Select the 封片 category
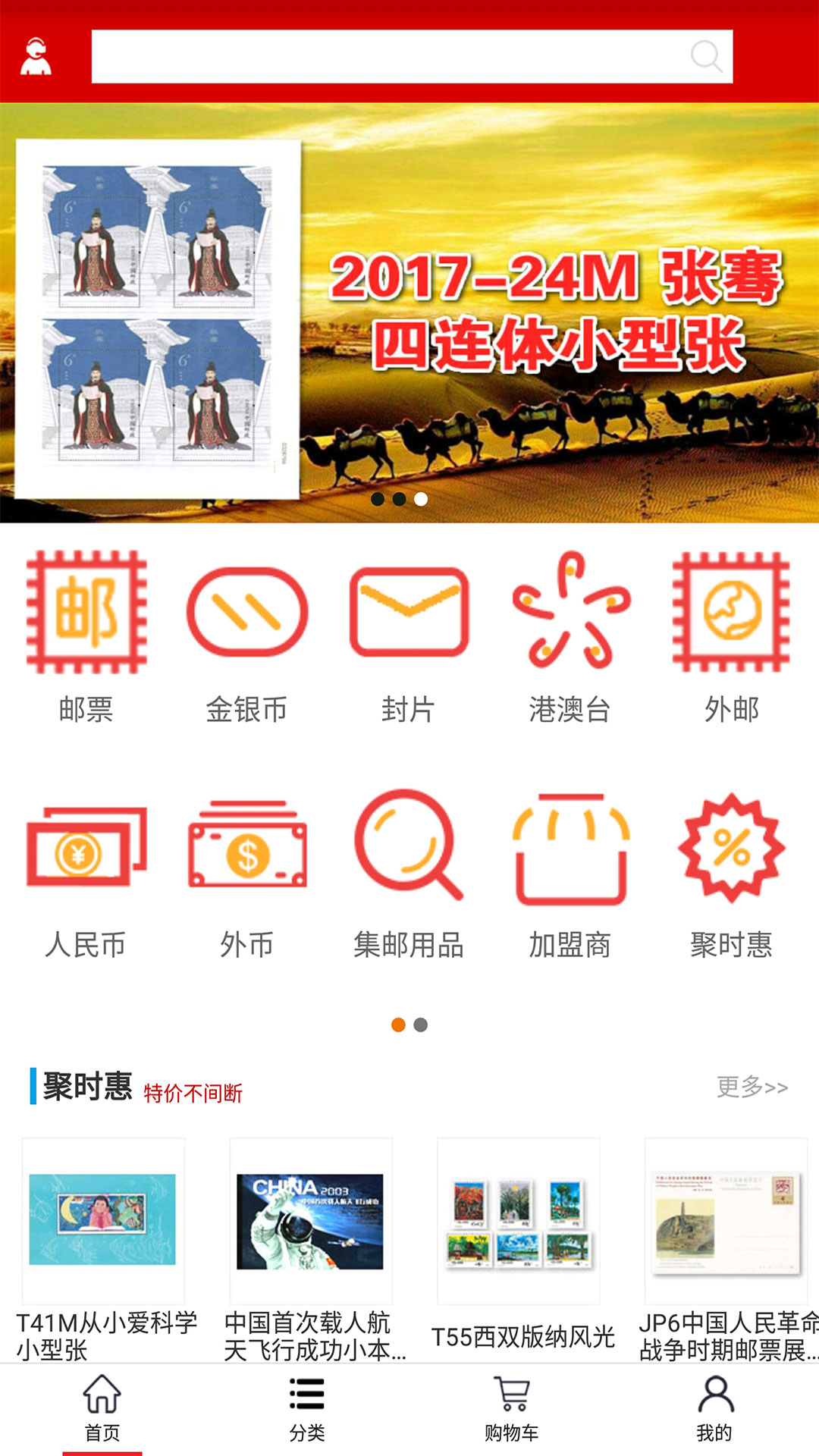Screen dimensions: 819x1456 pos(409,637)
